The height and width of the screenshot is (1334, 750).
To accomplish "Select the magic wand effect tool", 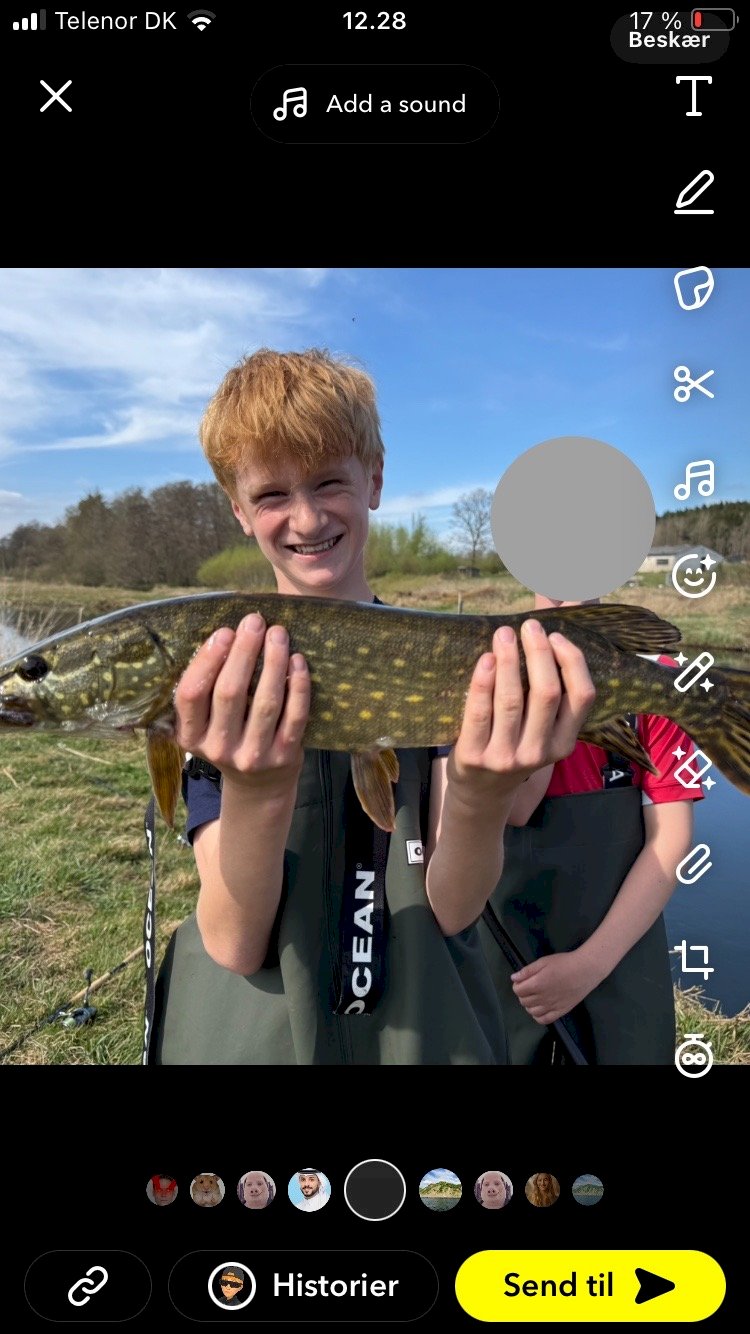I will [694, 672].
